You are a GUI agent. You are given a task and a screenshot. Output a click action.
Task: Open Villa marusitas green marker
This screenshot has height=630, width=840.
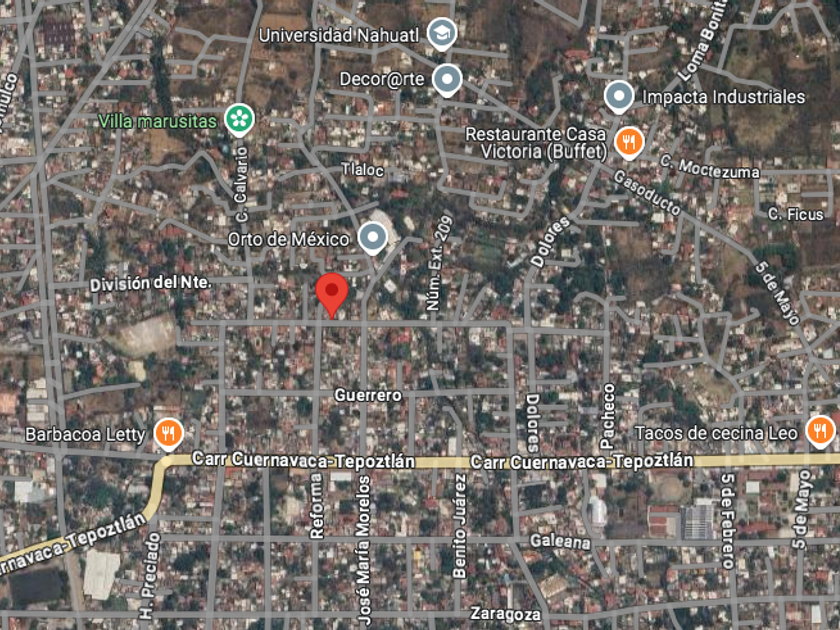(x=239, y=120)
